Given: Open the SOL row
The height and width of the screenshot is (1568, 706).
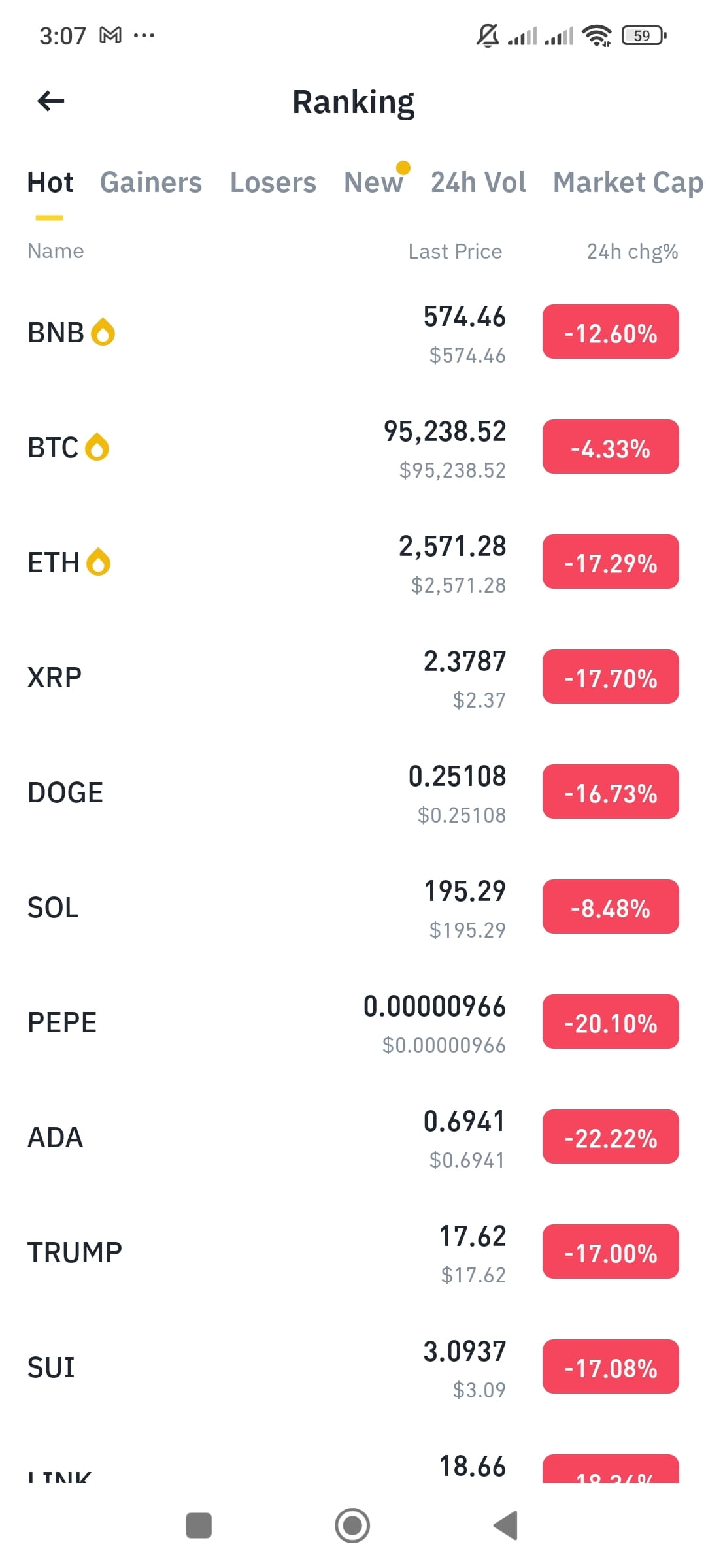Looking at the screenshot, I should point(353,908).
